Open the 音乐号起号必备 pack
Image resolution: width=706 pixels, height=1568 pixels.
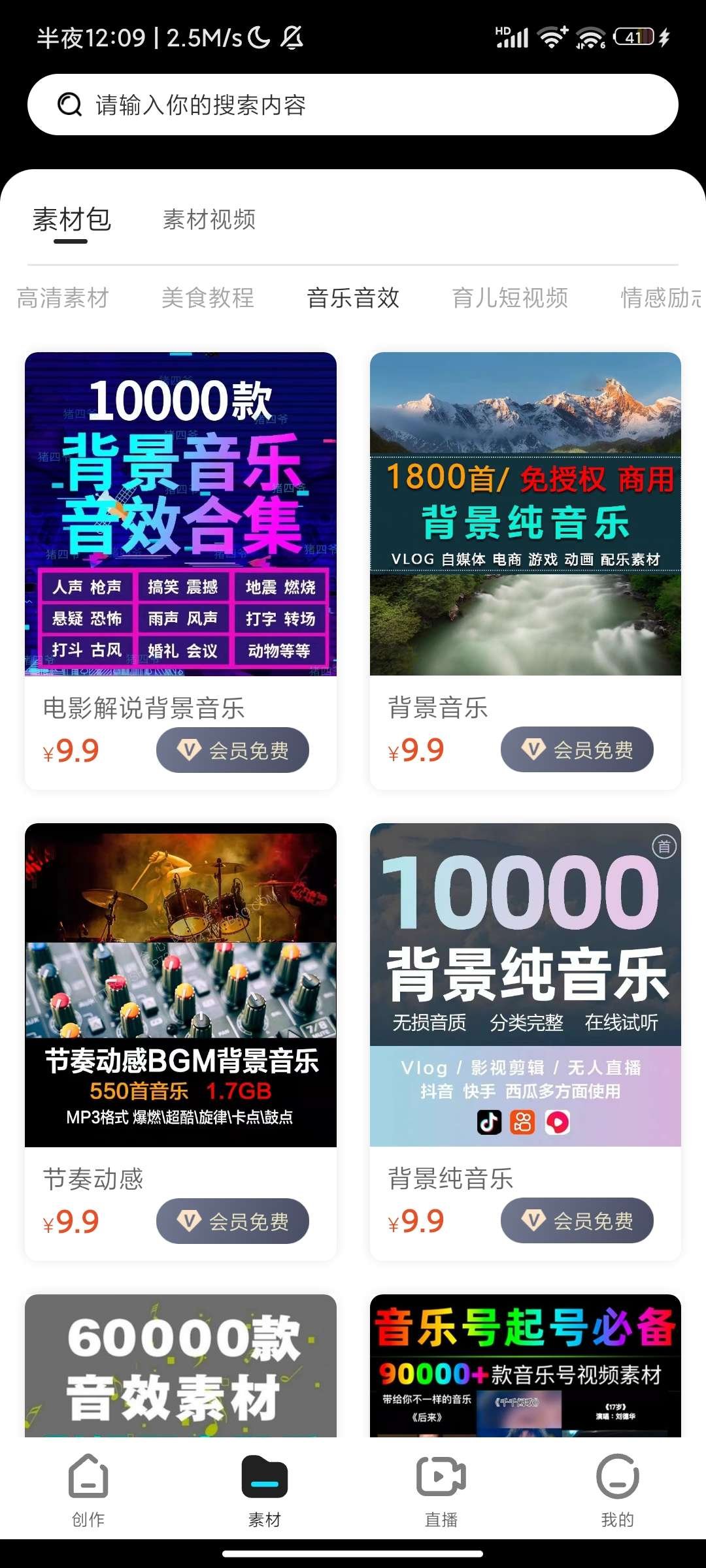pos(525,1365)
